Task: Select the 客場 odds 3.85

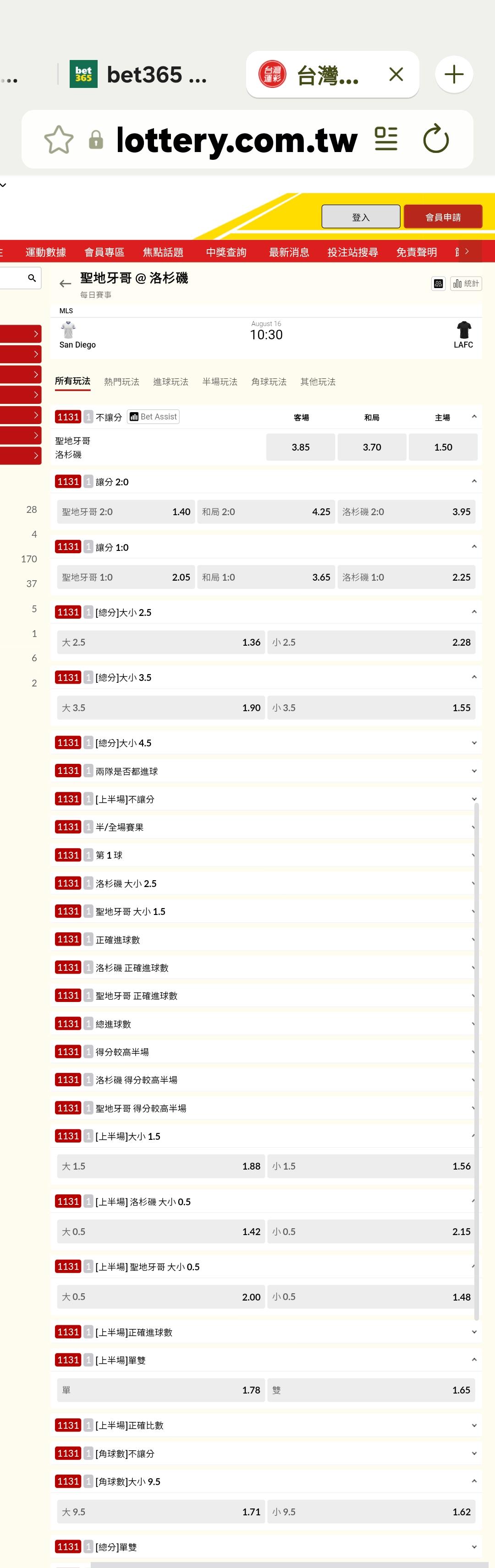Action: coord(300,447)
